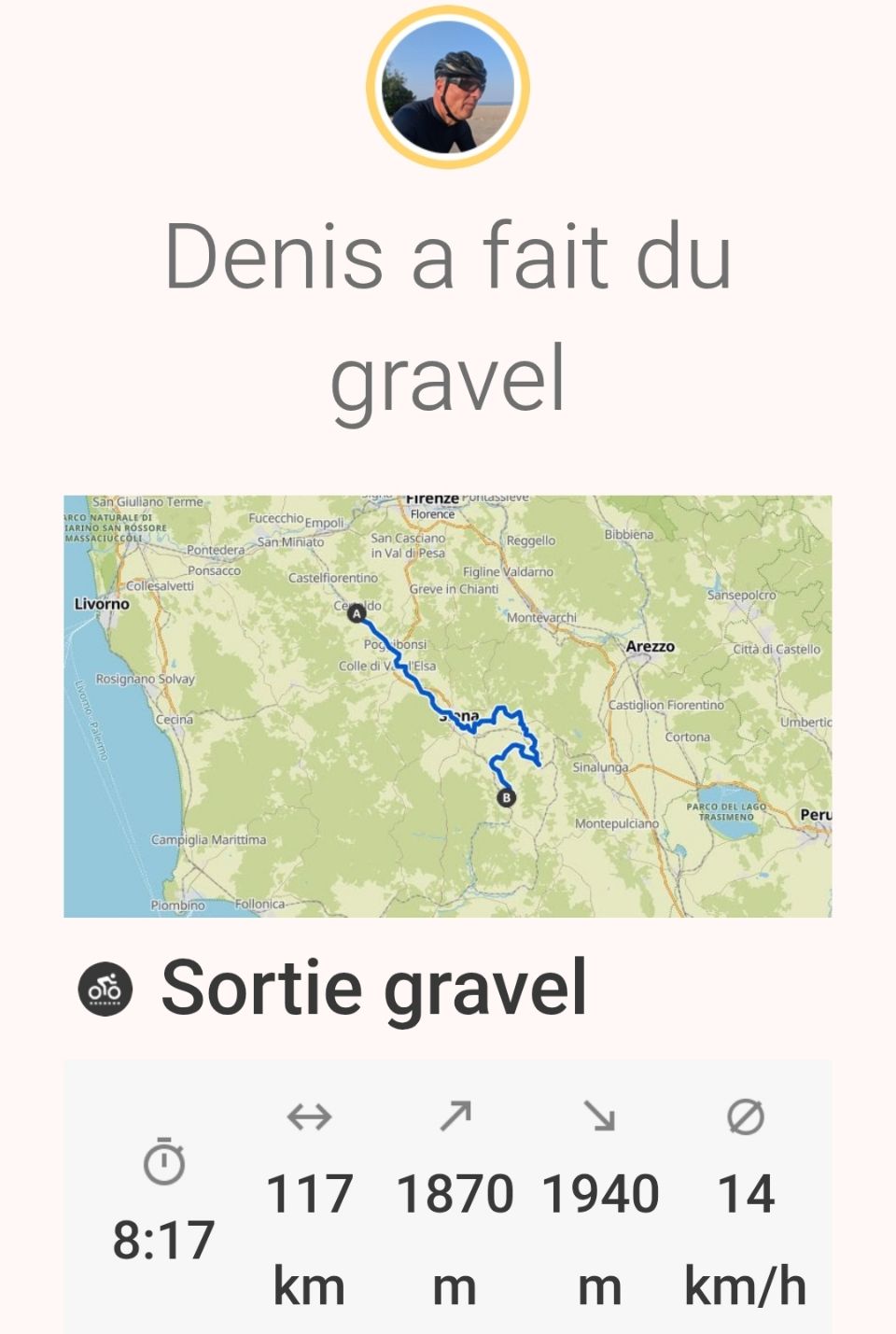This screenshot has height=1334, width=896.
Task: Open the Sortie gravel tour details
Action: tap(373, 988)
